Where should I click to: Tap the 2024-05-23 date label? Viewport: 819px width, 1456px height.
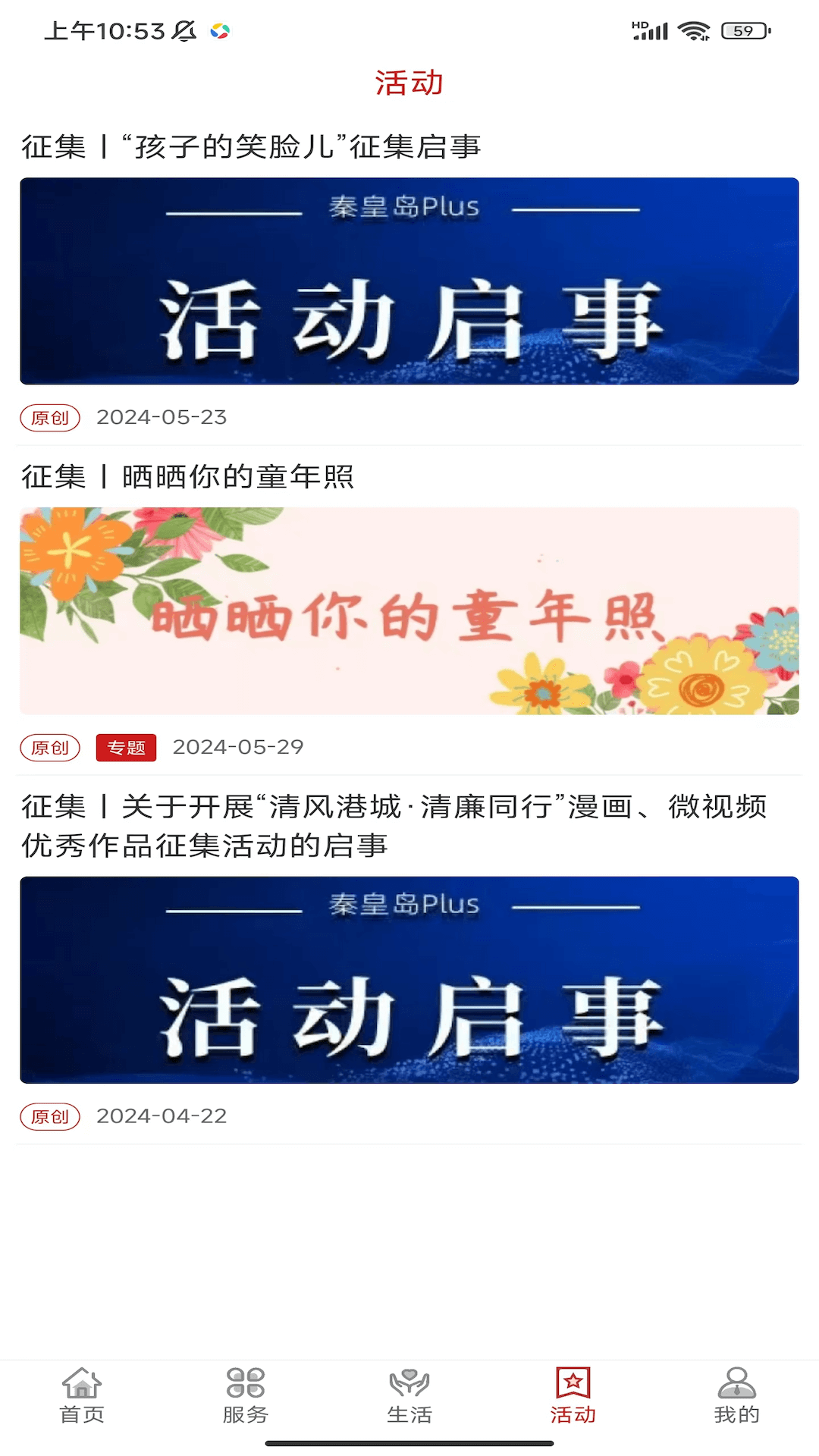pyautogui.click(x=162, y=416)
